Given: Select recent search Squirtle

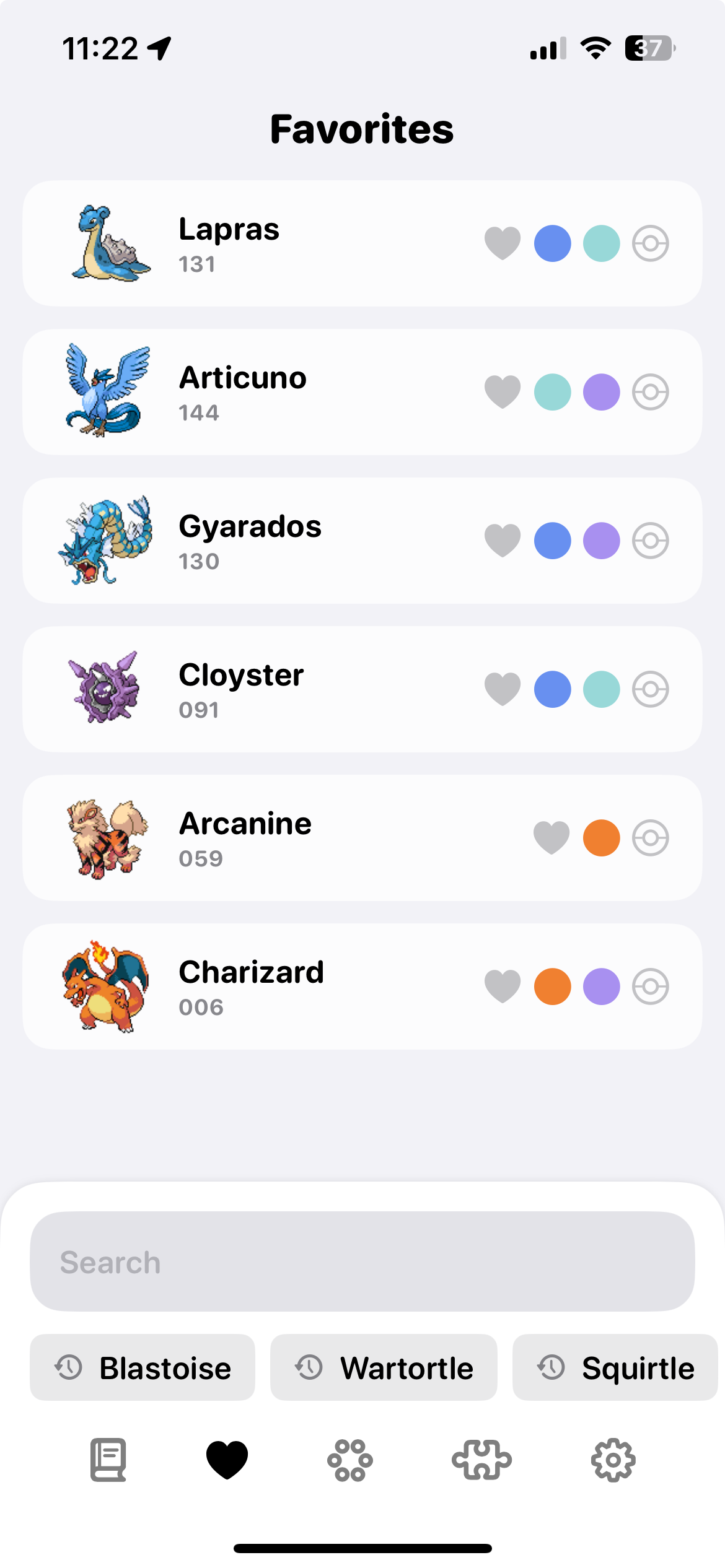Looking at the screenshot, I should (615, 1368).
